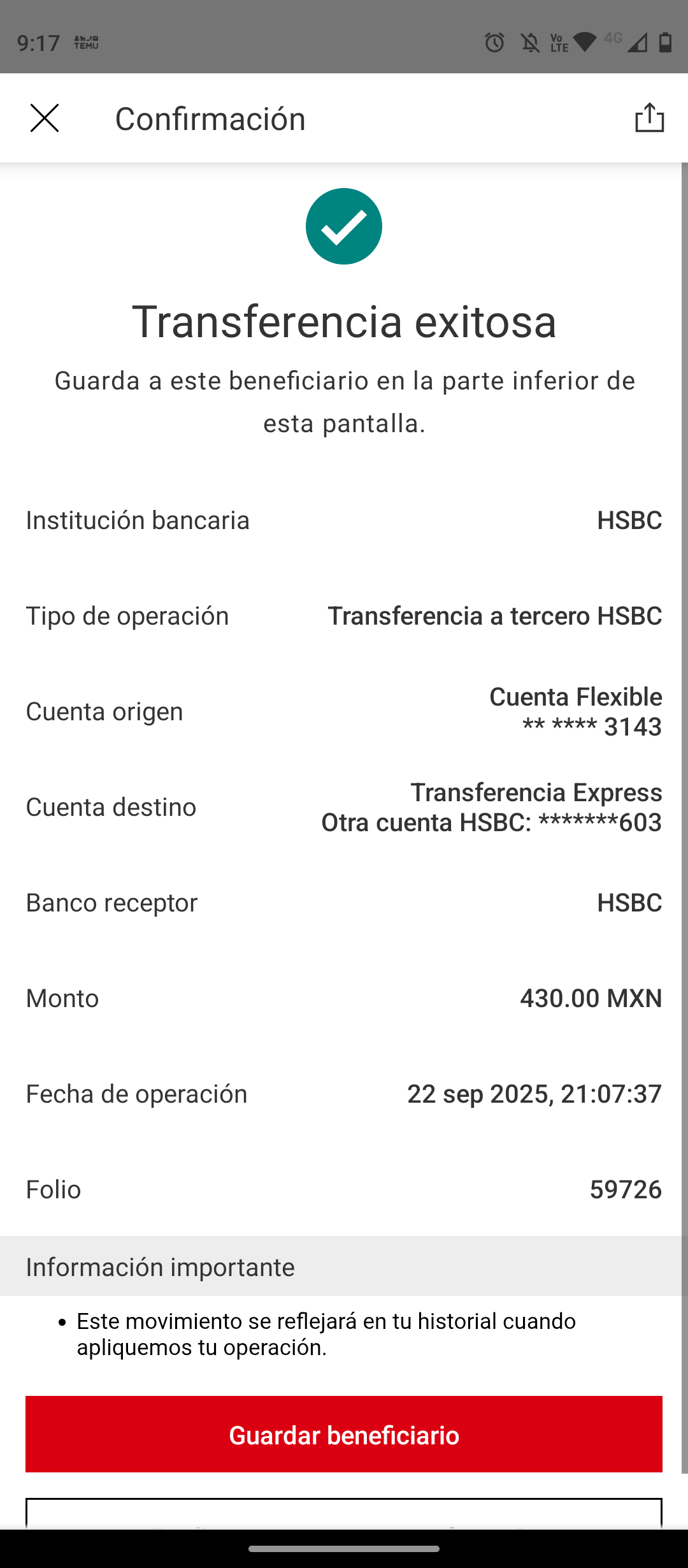Viewport: 688px width, 1568px height.
Task: Close the confirmation screen
Action: tap(45, 119)
